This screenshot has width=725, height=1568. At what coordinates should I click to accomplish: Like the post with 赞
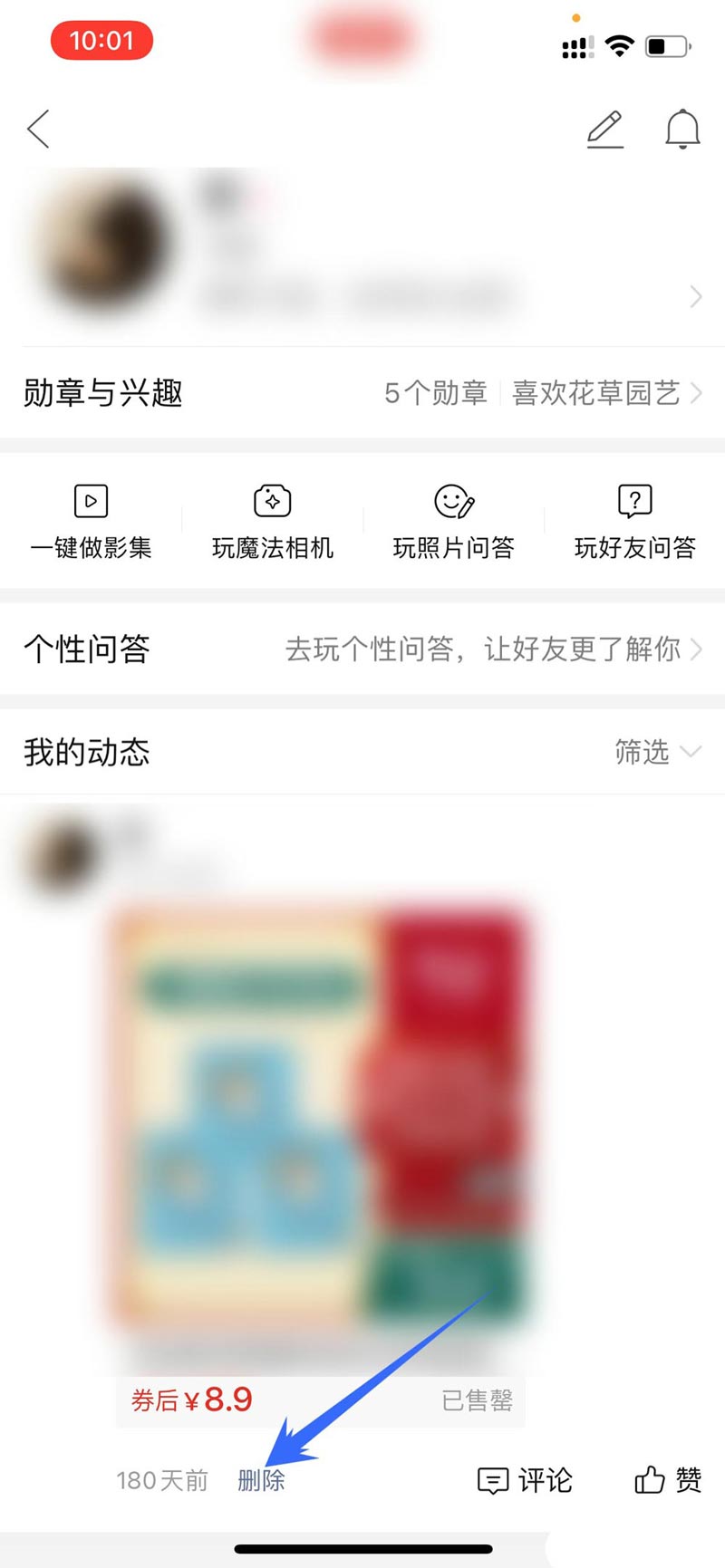point(668,1480)
